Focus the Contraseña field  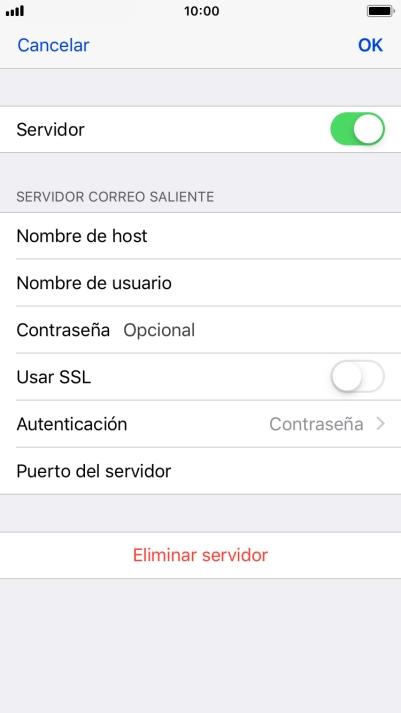point(200,330)
